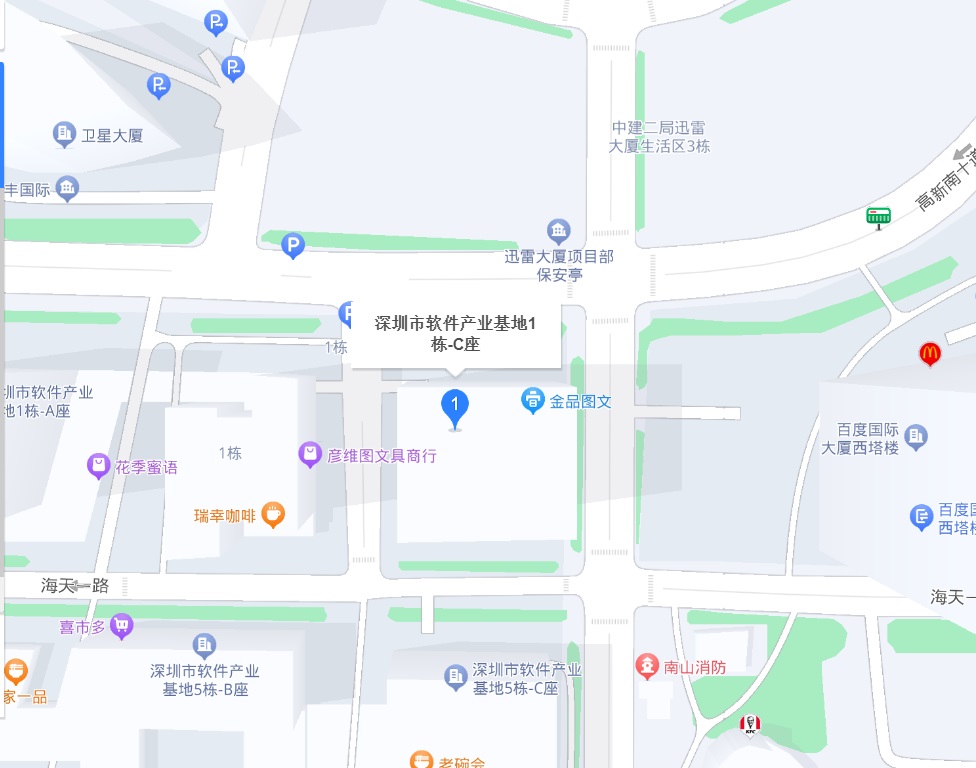Screen dimensions: 976x768
Task: Select the 卫星大厦 building marker
Action: tap(65, 133)
